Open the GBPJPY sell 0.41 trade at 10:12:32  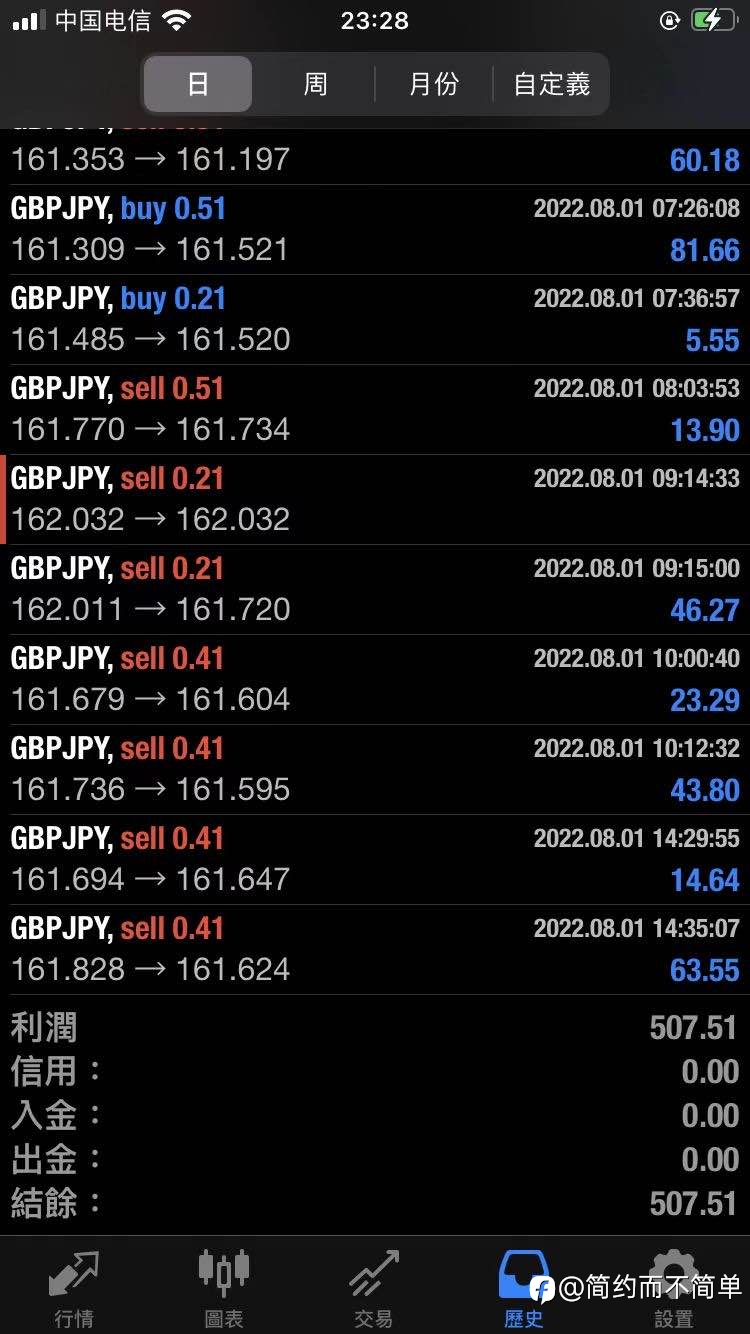pyautogui.click(x=375, y=770)
